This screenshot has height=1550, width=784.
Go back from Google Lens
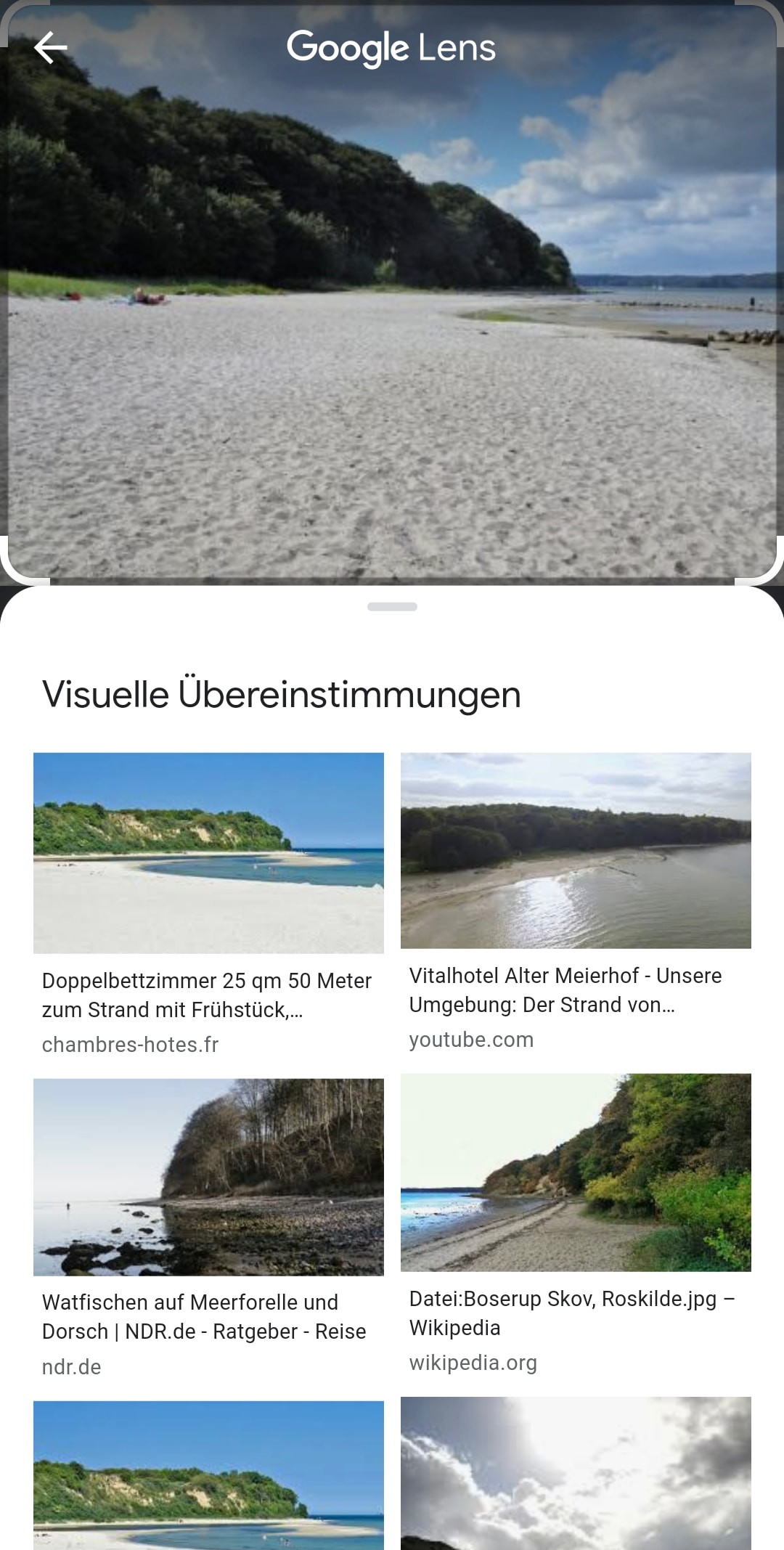point(50,48)
